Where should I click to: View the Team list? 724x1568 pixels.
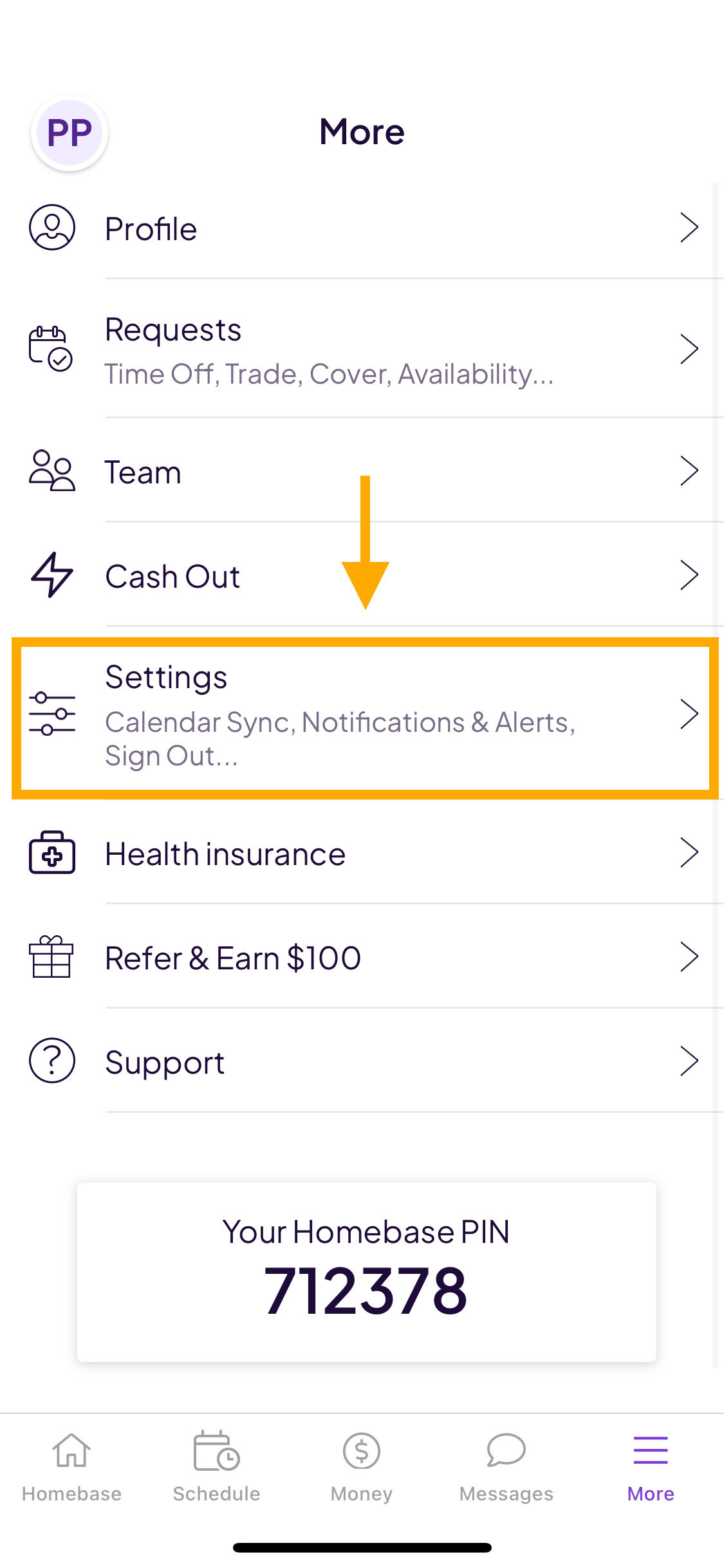point(362,472)
